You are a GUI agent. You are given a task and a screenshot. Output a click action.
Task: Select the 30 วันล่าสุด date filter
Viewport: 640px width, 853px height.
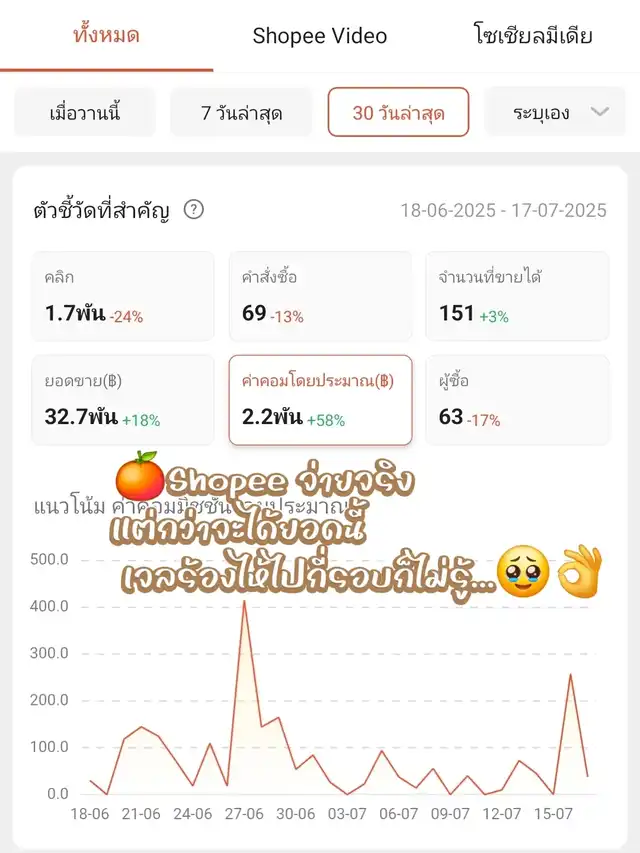398,112
